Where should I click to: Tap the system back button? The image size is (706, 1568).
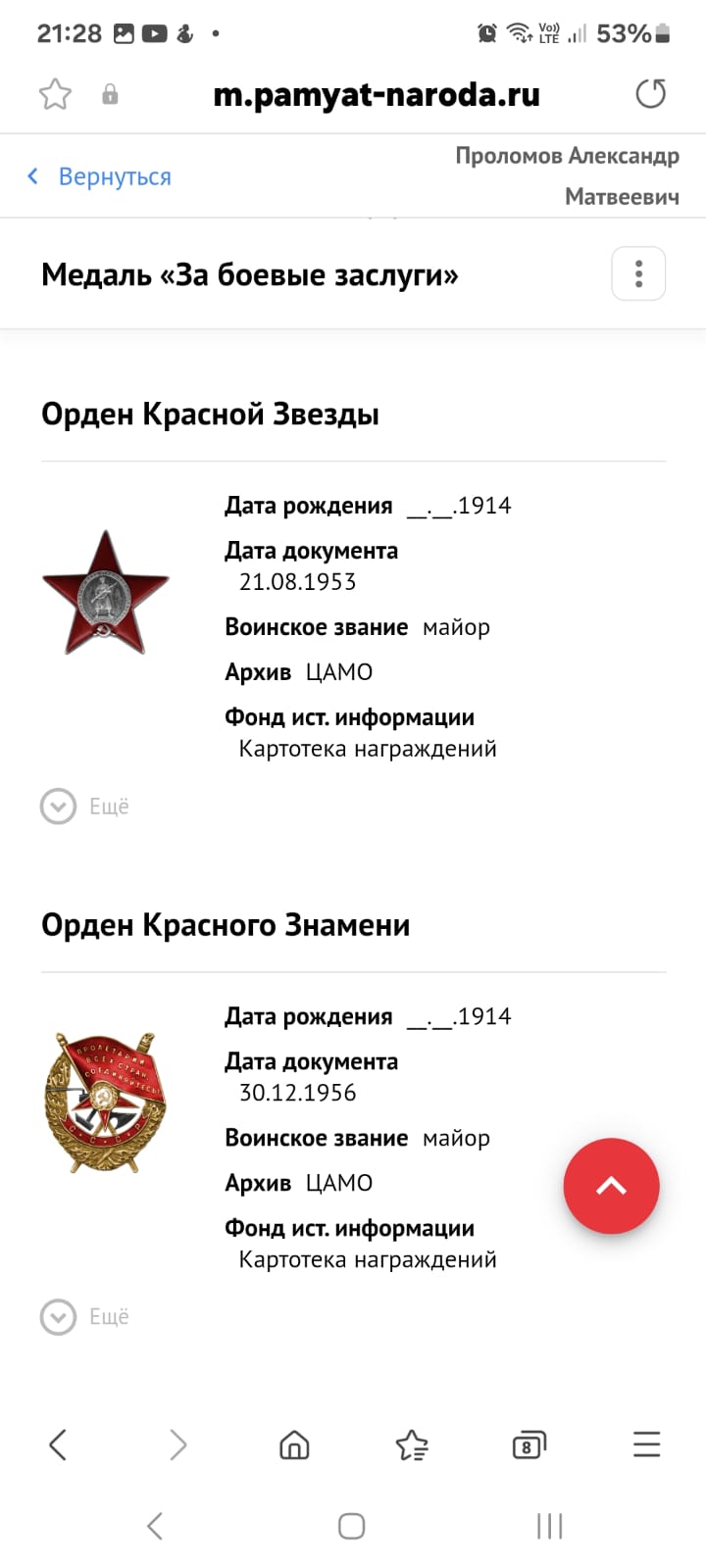coord(154,1526)
